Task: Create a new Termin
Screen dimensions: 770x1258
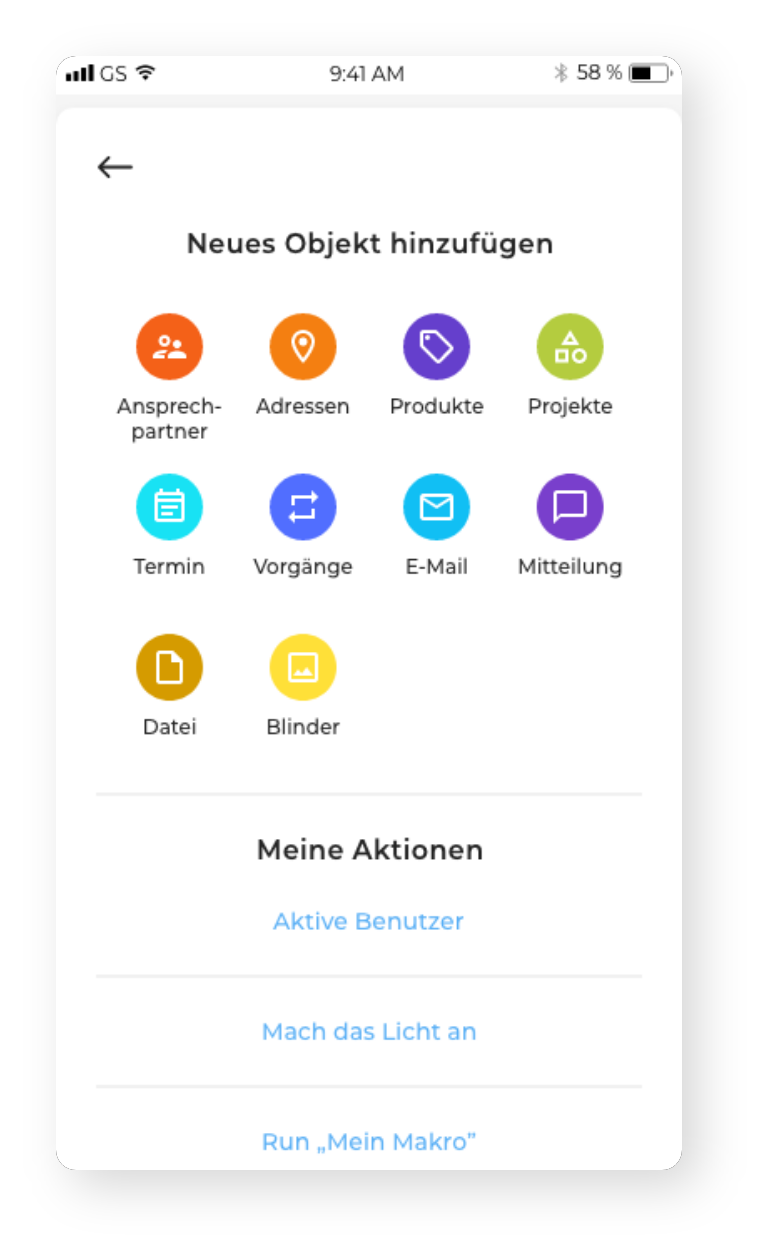Action: tap(169, 507)
